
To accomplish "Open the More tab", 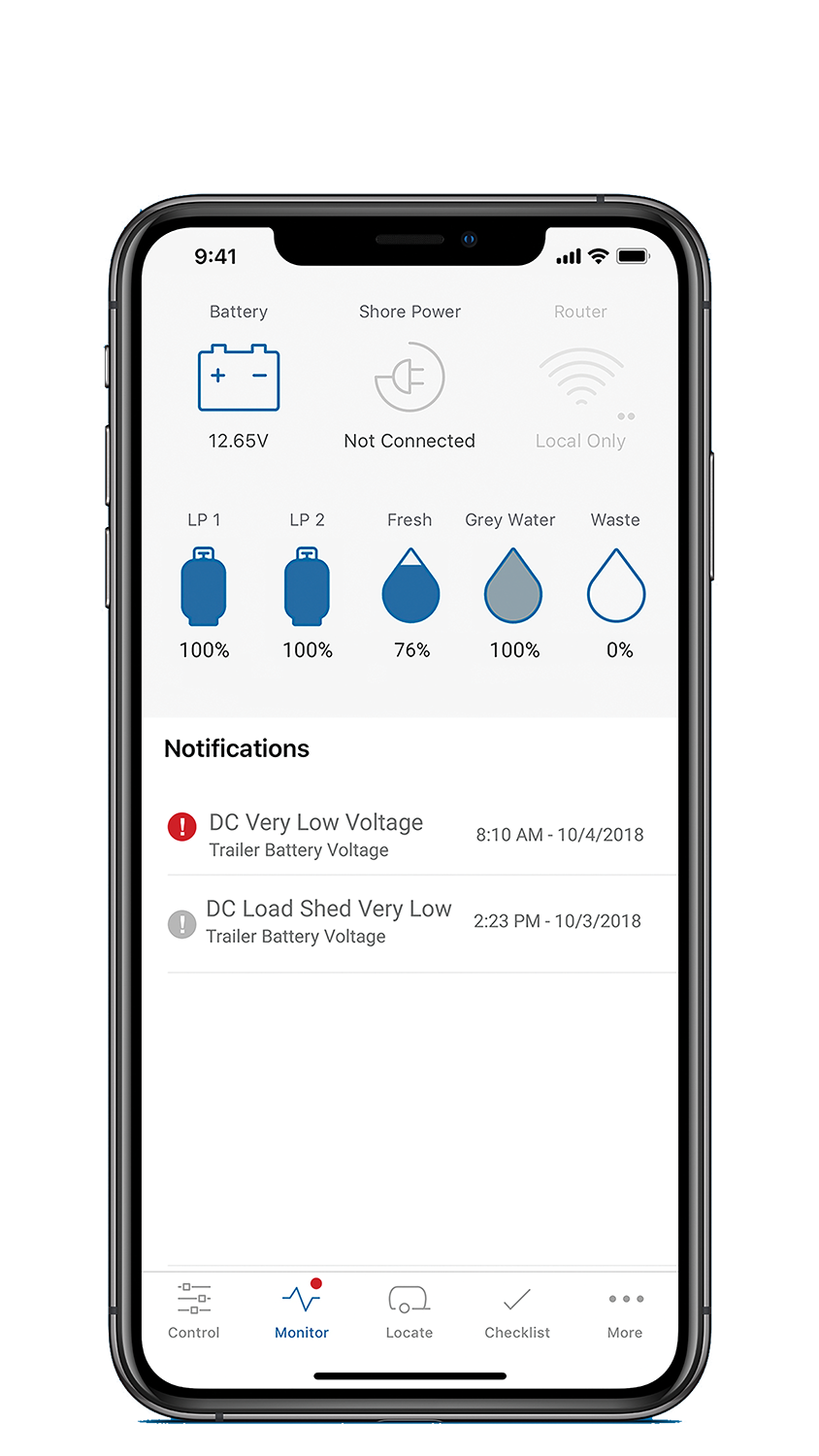I will [625, 1310].
